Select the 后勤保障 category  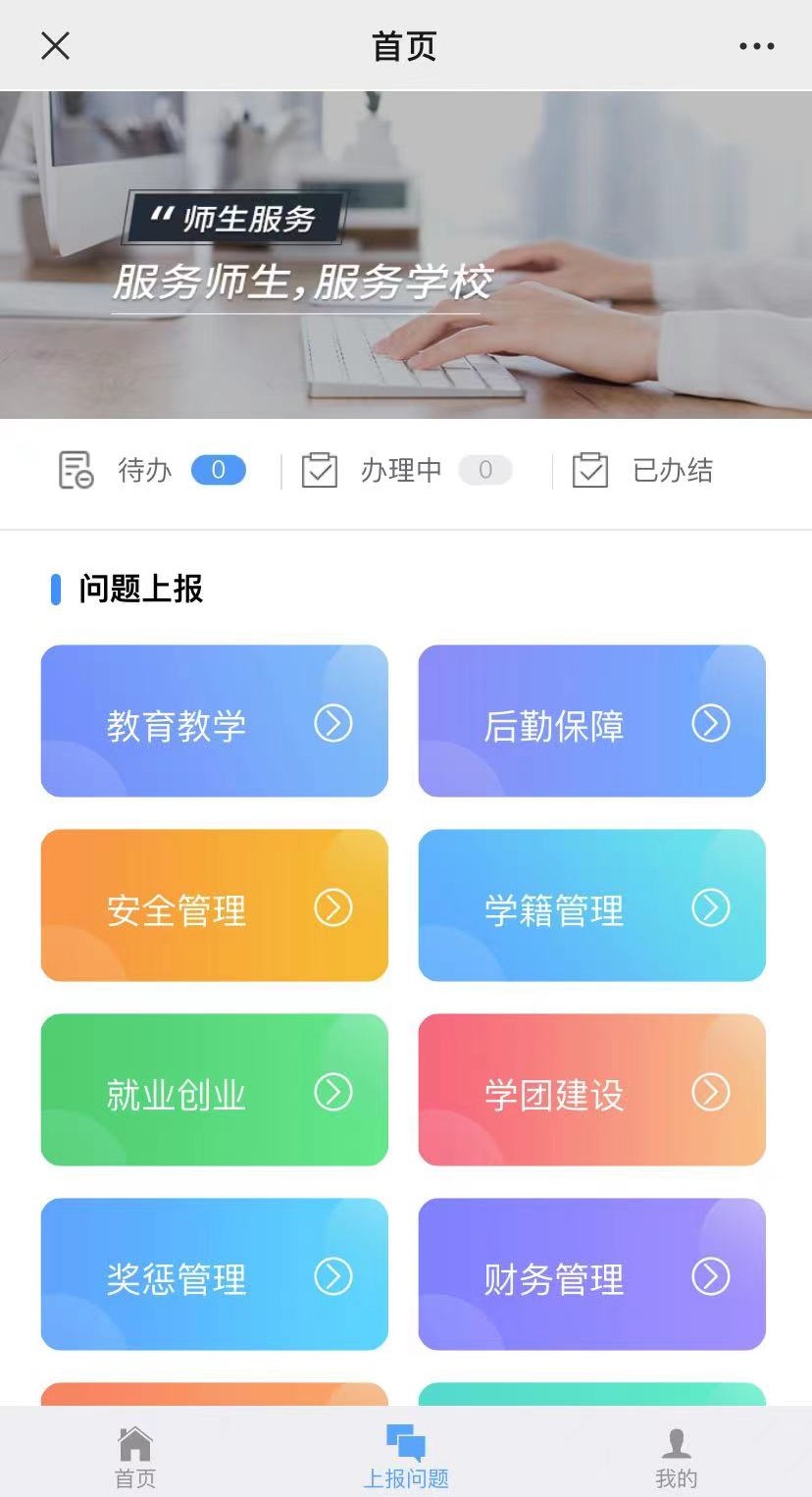point(592,721)
